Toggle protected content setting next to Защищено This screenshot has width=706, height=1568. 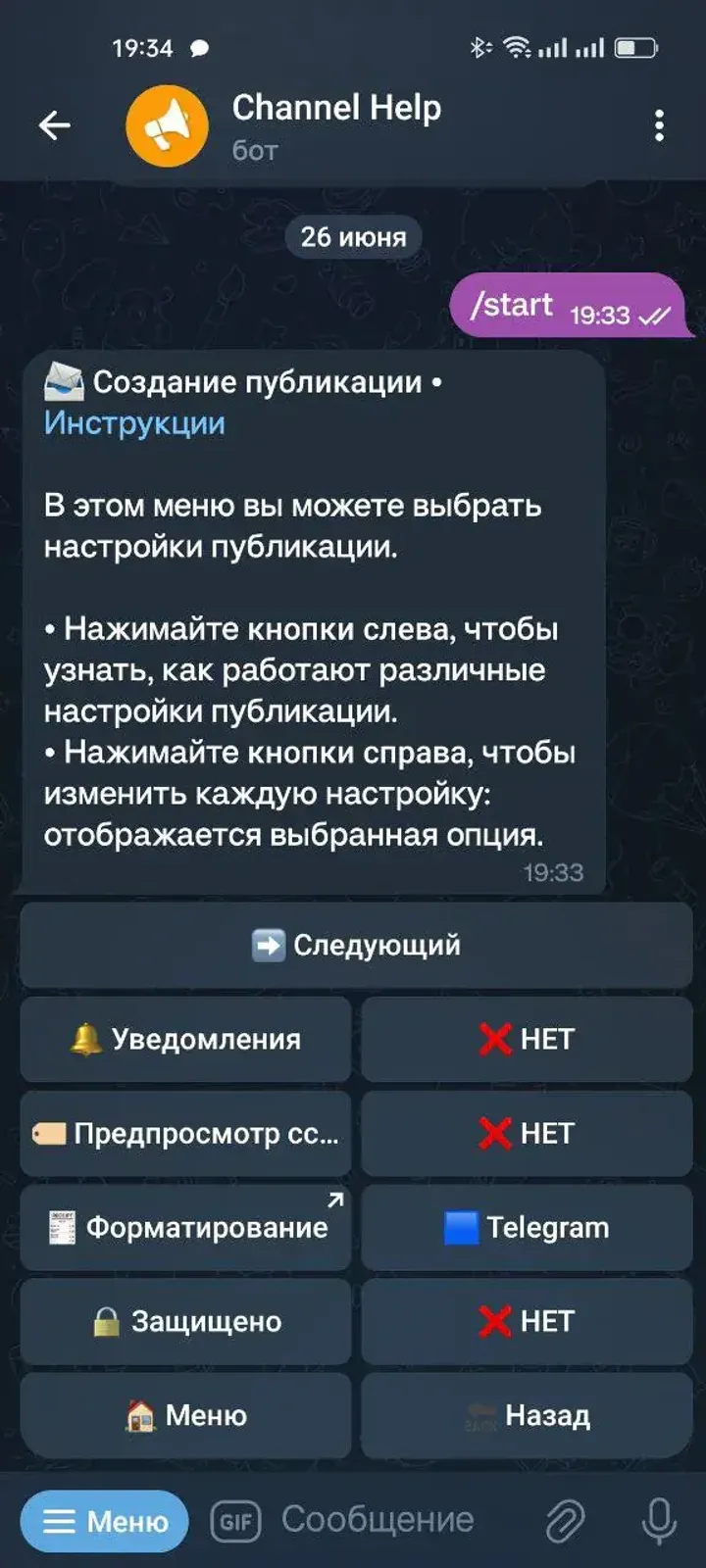526,1321
